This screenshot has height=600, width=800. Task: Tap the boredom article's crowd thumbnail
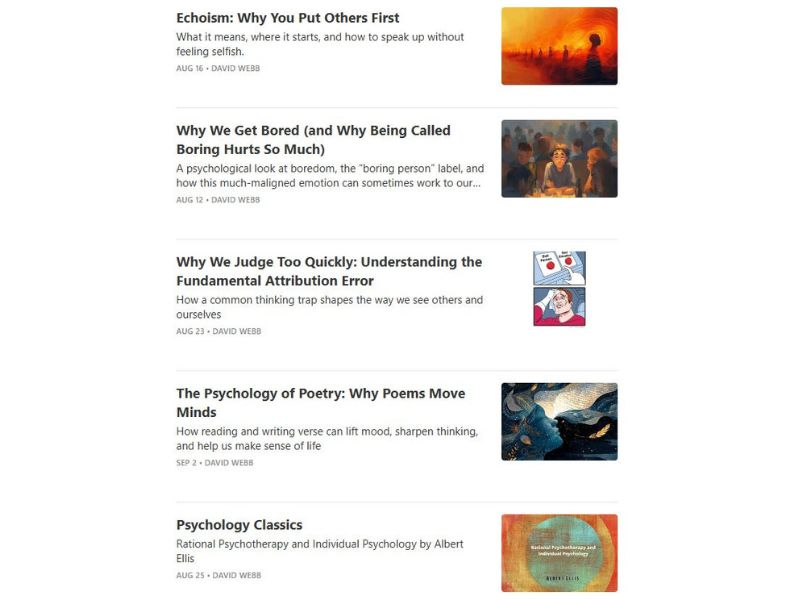[559, 159]
